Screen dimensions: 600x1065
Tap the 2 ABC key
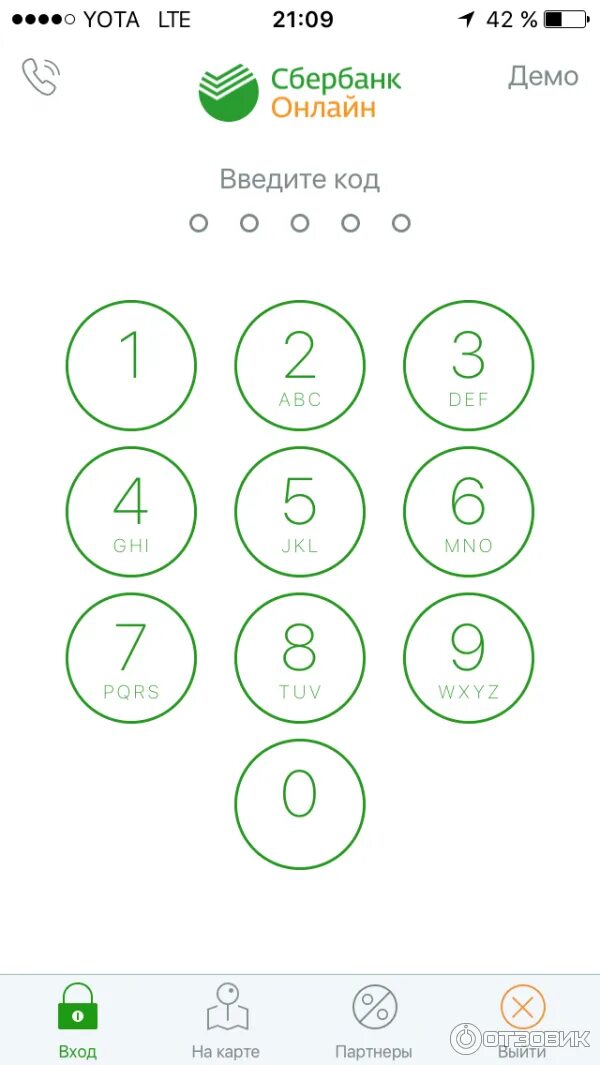300,366
